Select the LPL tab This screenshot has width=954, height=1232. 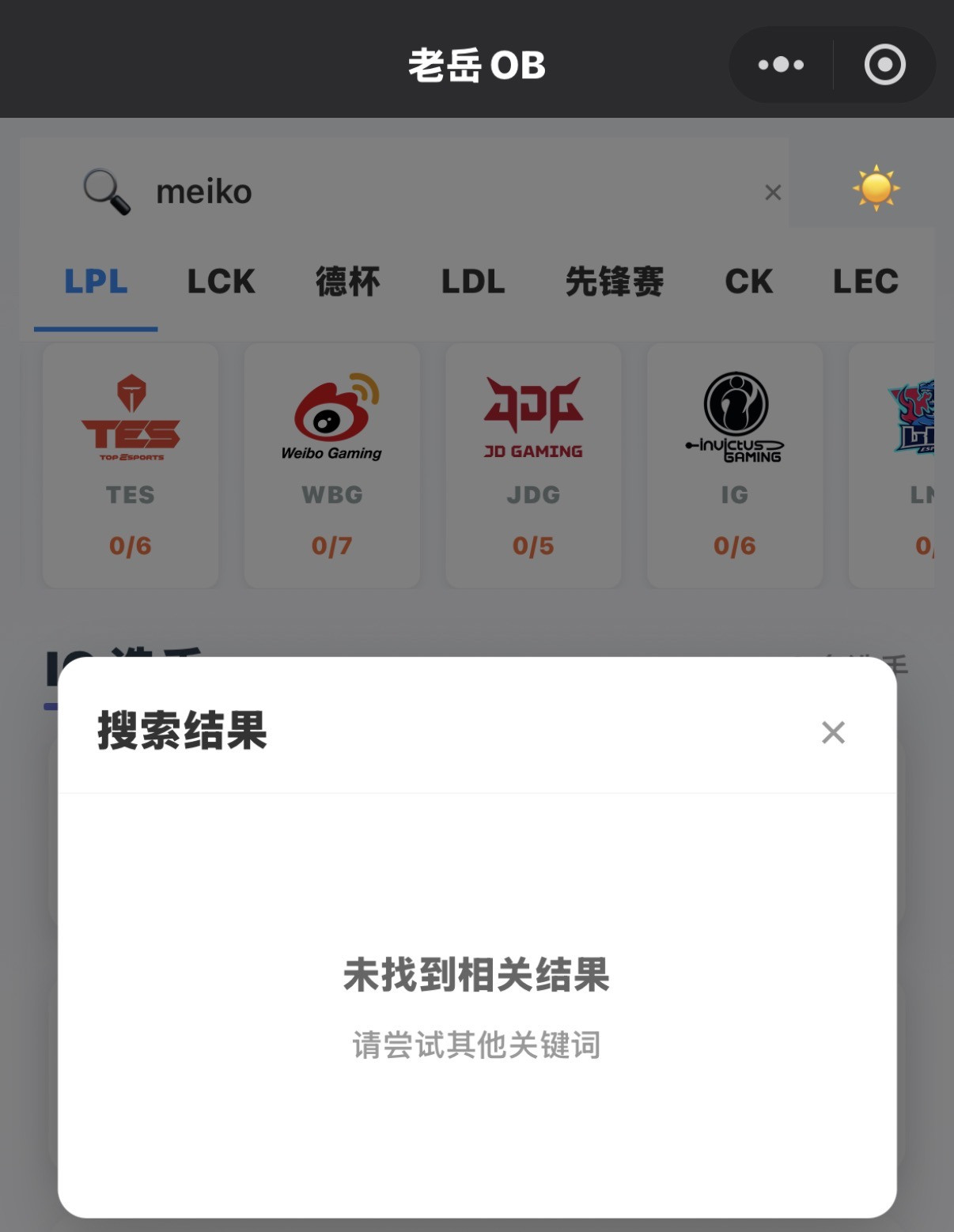(x=96, y=282)
